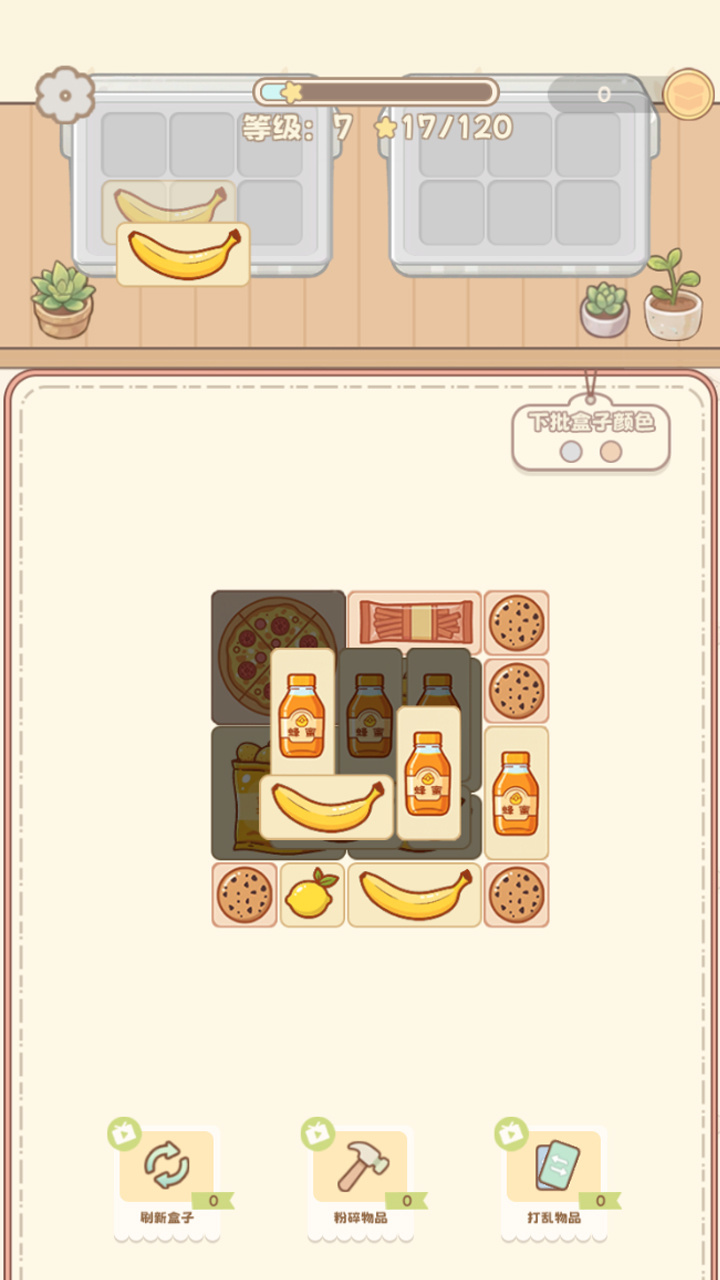Screen dimensions: 720x1280
Task: Use the 粉碎物品 hammer power-up
Action: 361,1168
